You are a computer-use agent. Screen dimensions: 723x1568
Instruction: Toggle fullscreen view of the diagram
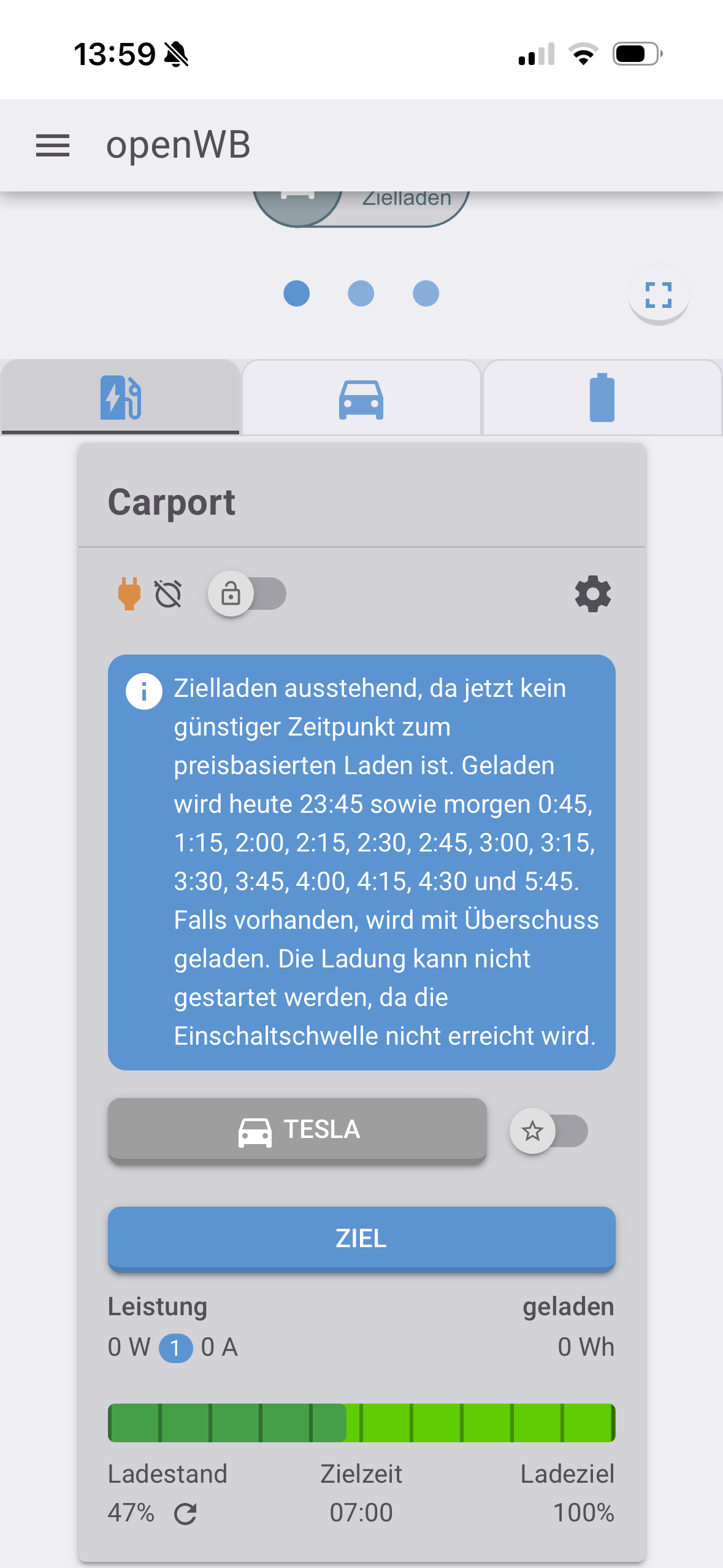tap(659, 295)
